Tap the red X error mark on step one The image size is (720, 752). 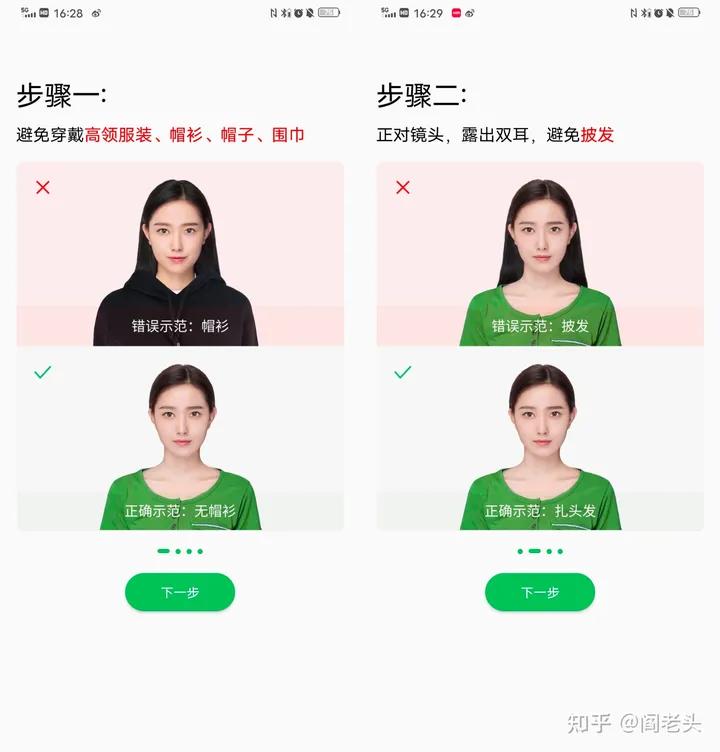click(x=42, y=188)
